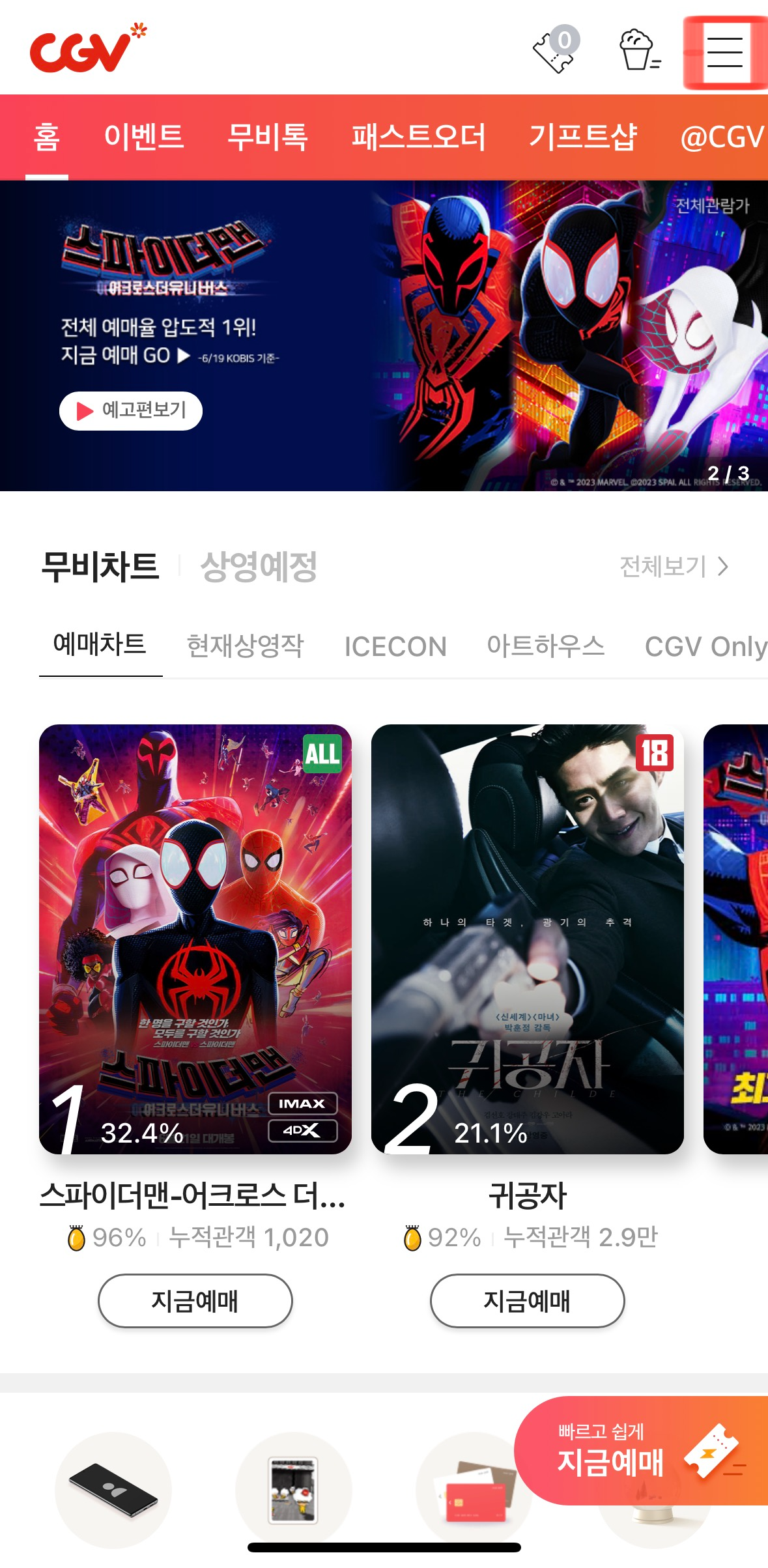The image size is (768, 1568).
Task: Open the 기프트샵 menu item
Action: point(584,135)
